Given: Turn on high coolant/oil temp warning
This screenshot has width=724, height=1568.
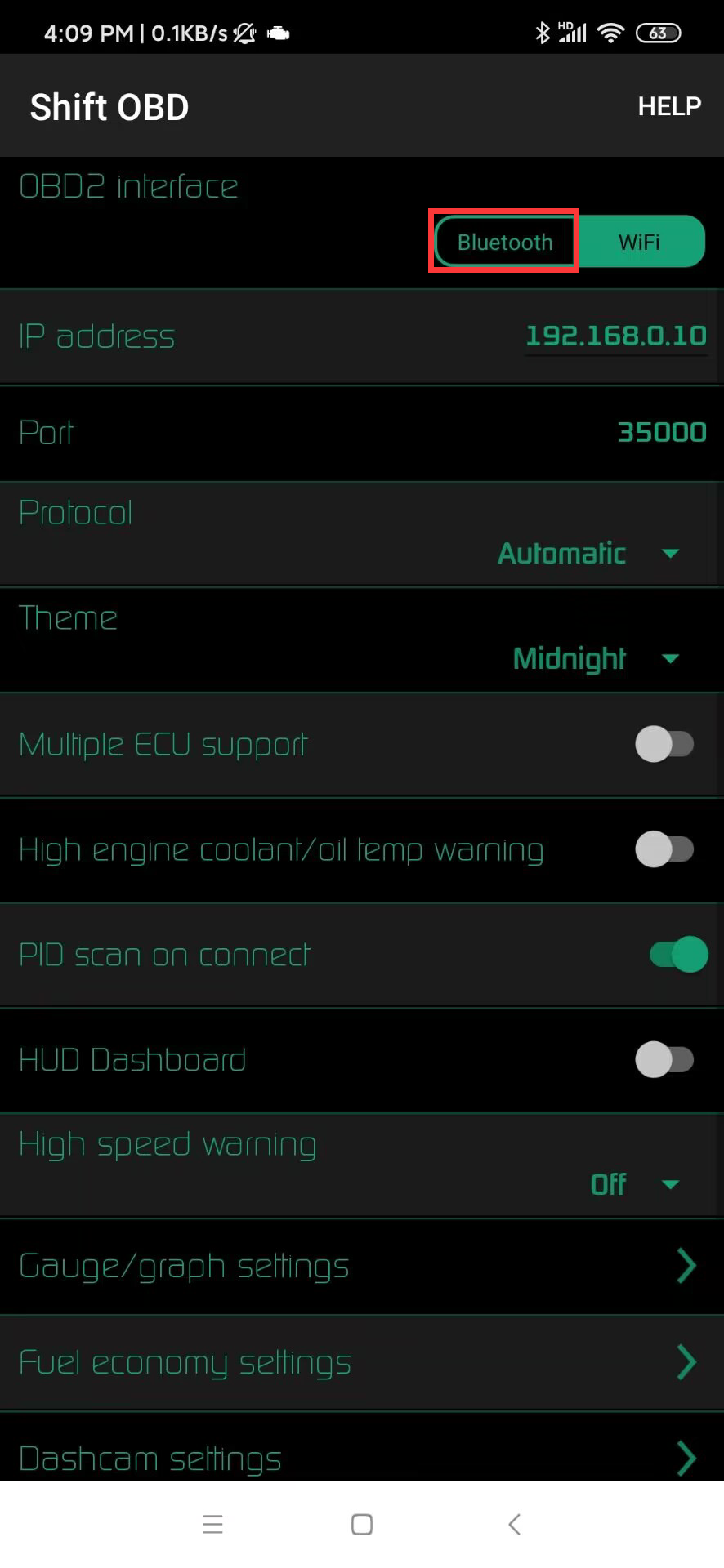Looking at the screenshot, I should point(664,849).
